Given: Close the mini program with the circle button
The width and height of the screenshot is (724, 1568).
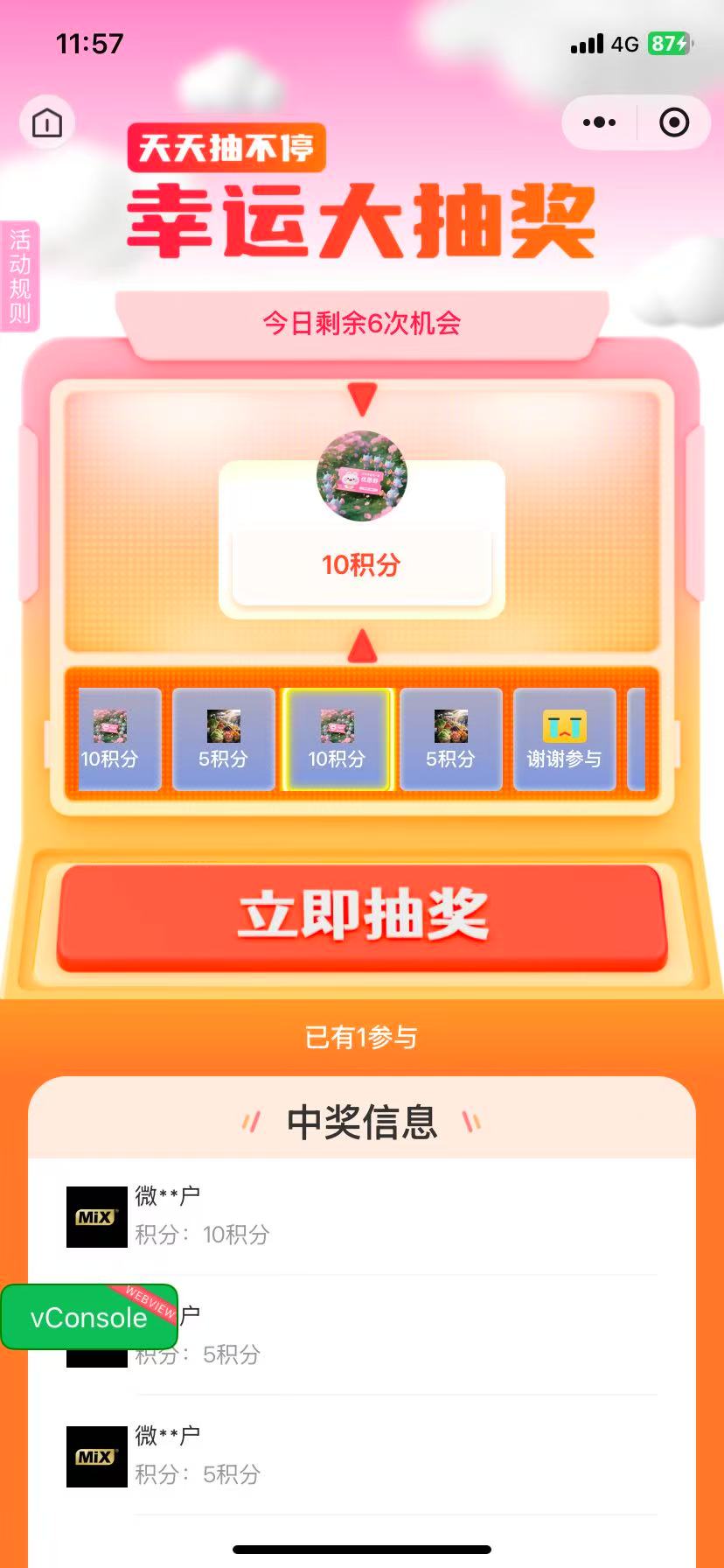Looking at the screenshot, I should [x=673, y=122].
